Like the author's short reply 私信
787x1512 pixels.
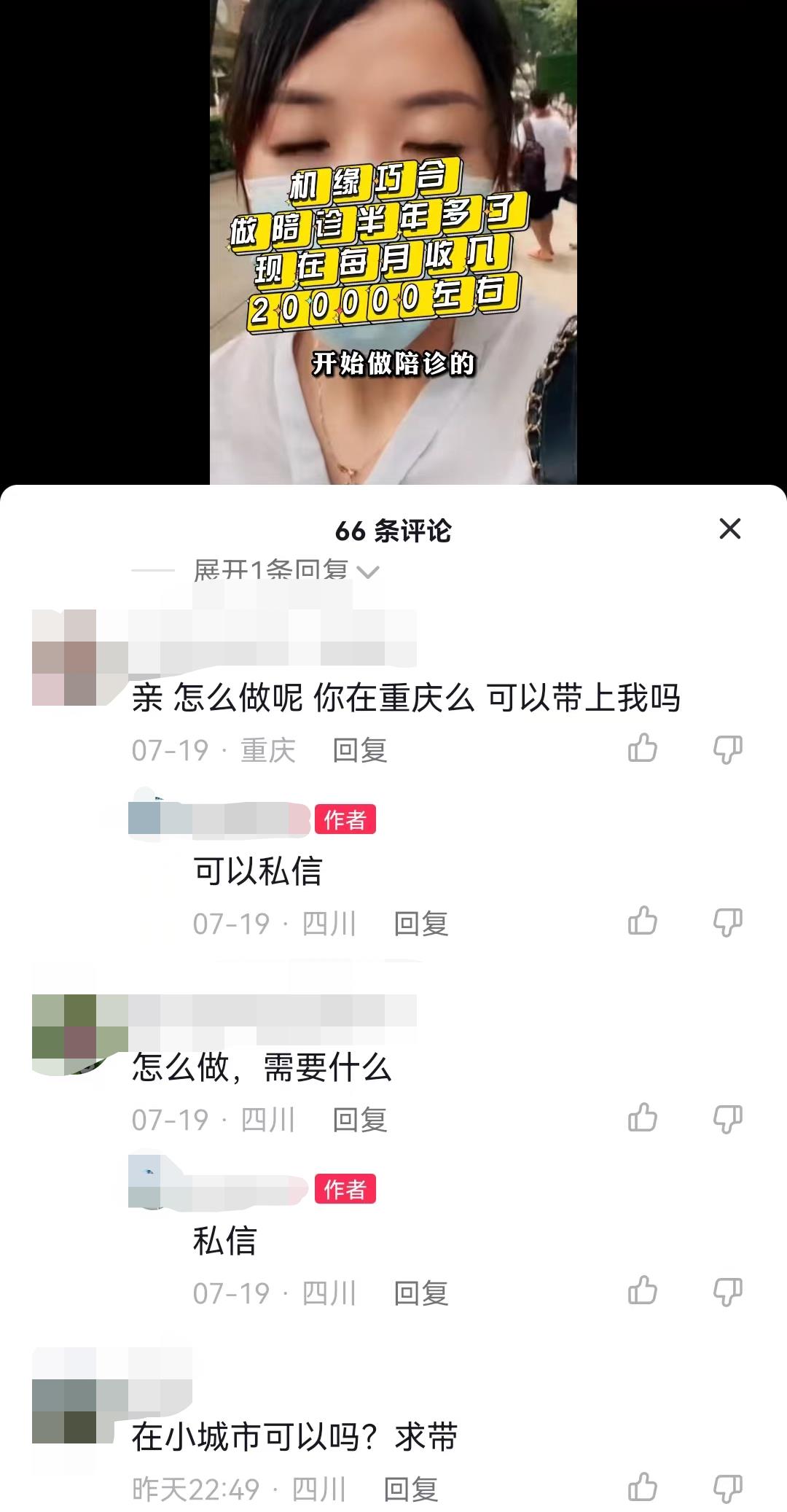(643, 1291)
